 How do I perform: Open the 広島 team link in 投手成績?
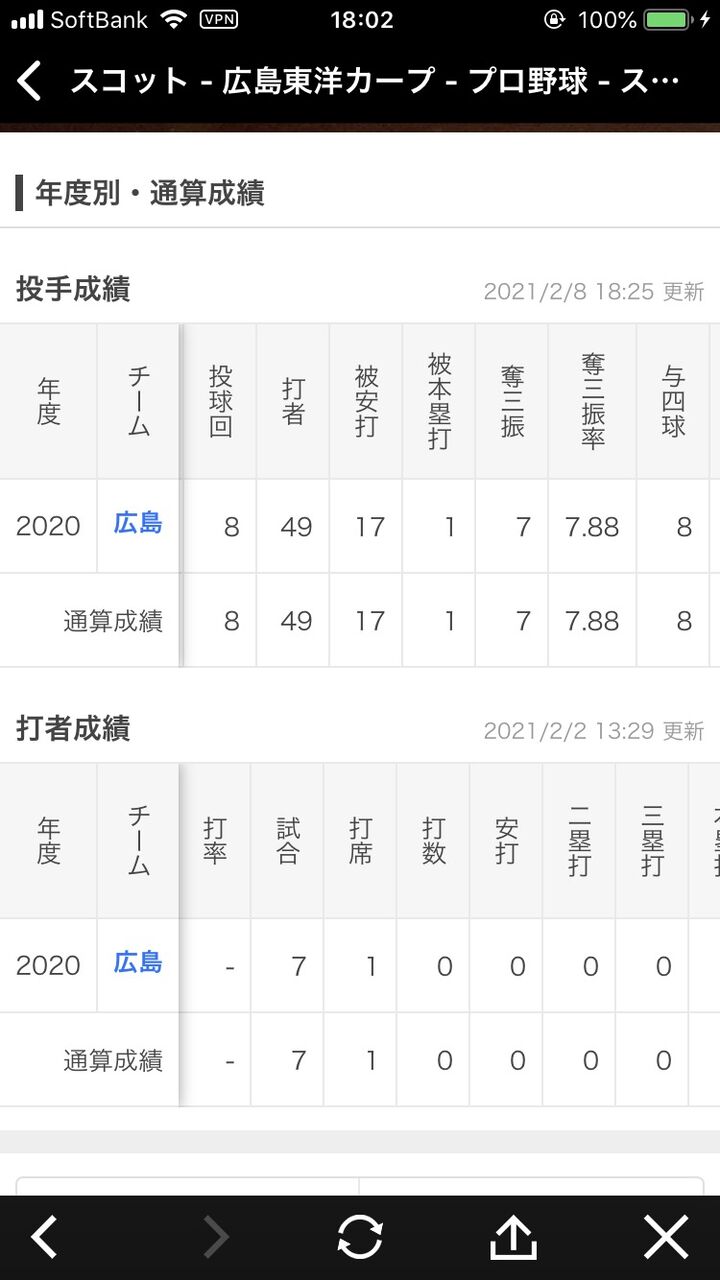coord(138,524)
